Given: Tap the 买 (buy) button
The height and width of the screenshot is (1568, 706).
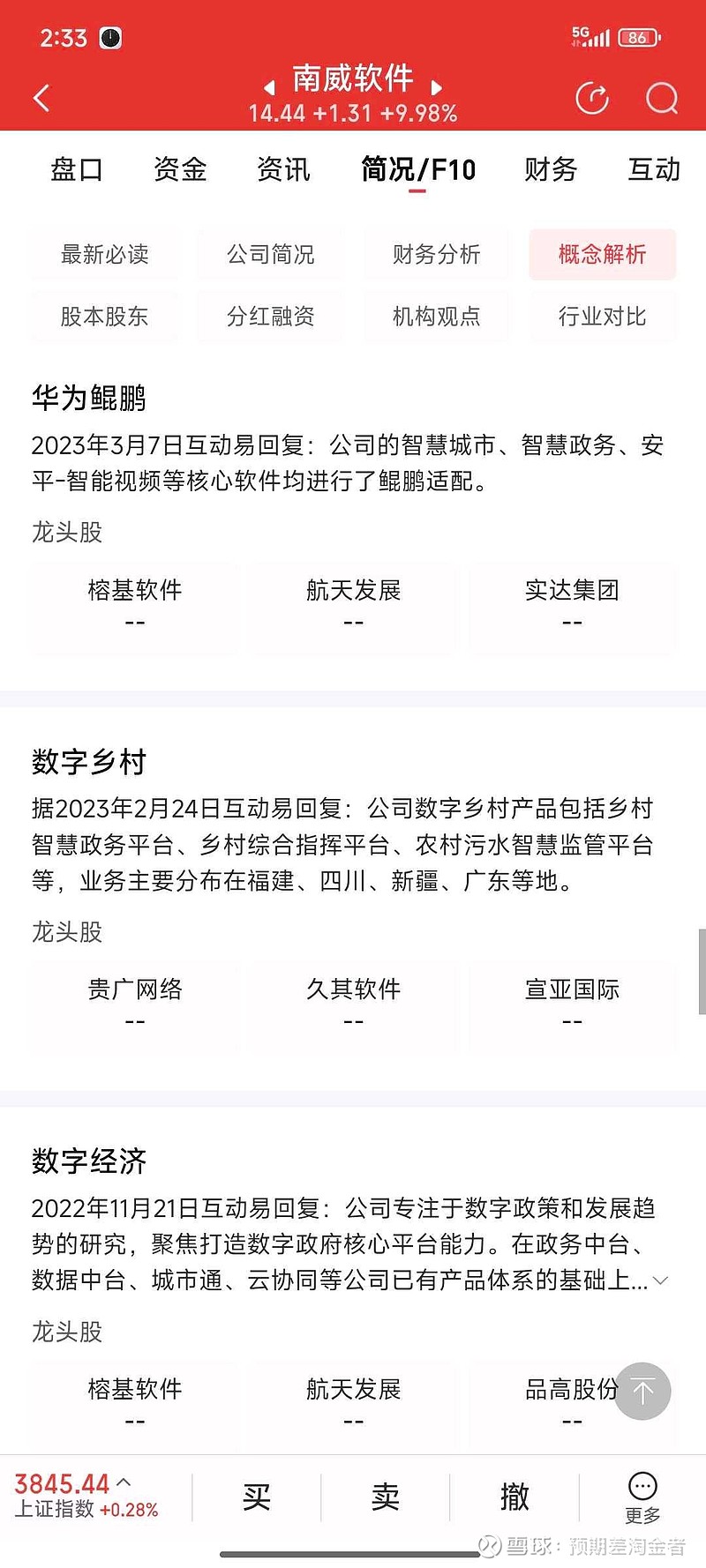Looking at the screenshot, I should (x=254, y=1497).
